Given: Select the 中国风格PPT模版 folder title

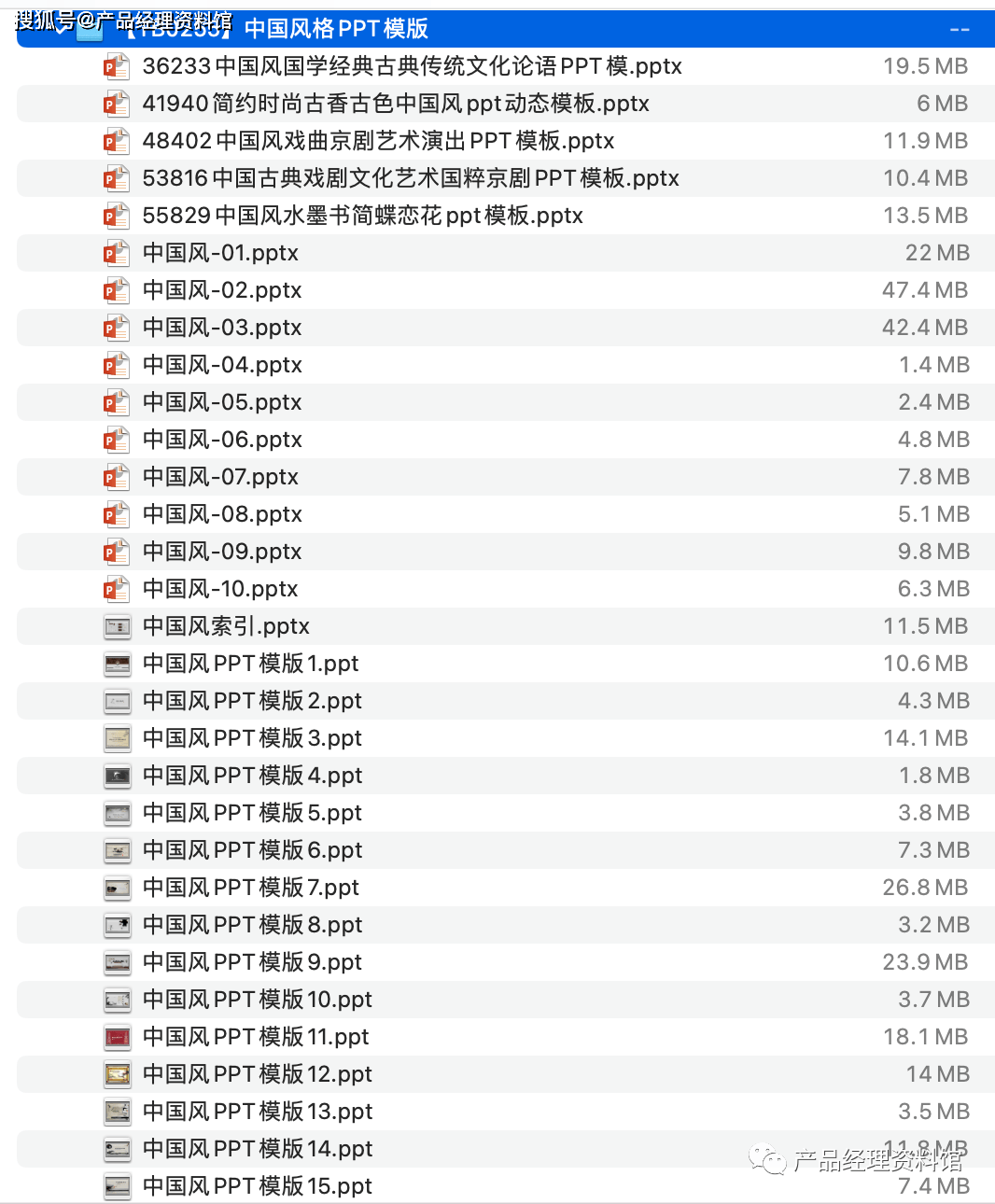Looking at the screenshot, I should pyautogui.click(x=334, y=29).
